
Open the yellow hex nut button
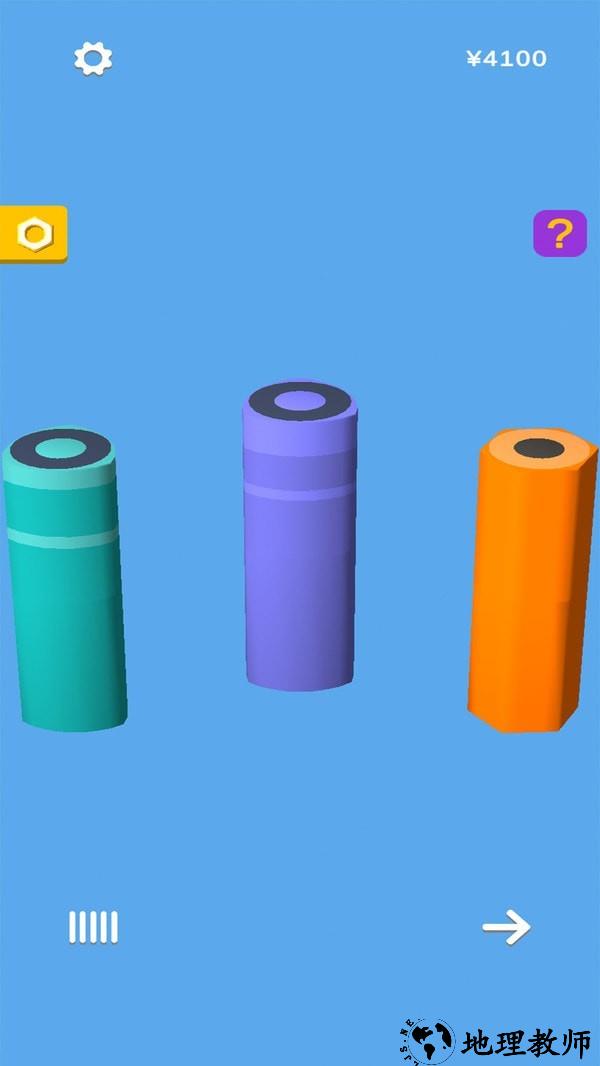pos(34,235)
